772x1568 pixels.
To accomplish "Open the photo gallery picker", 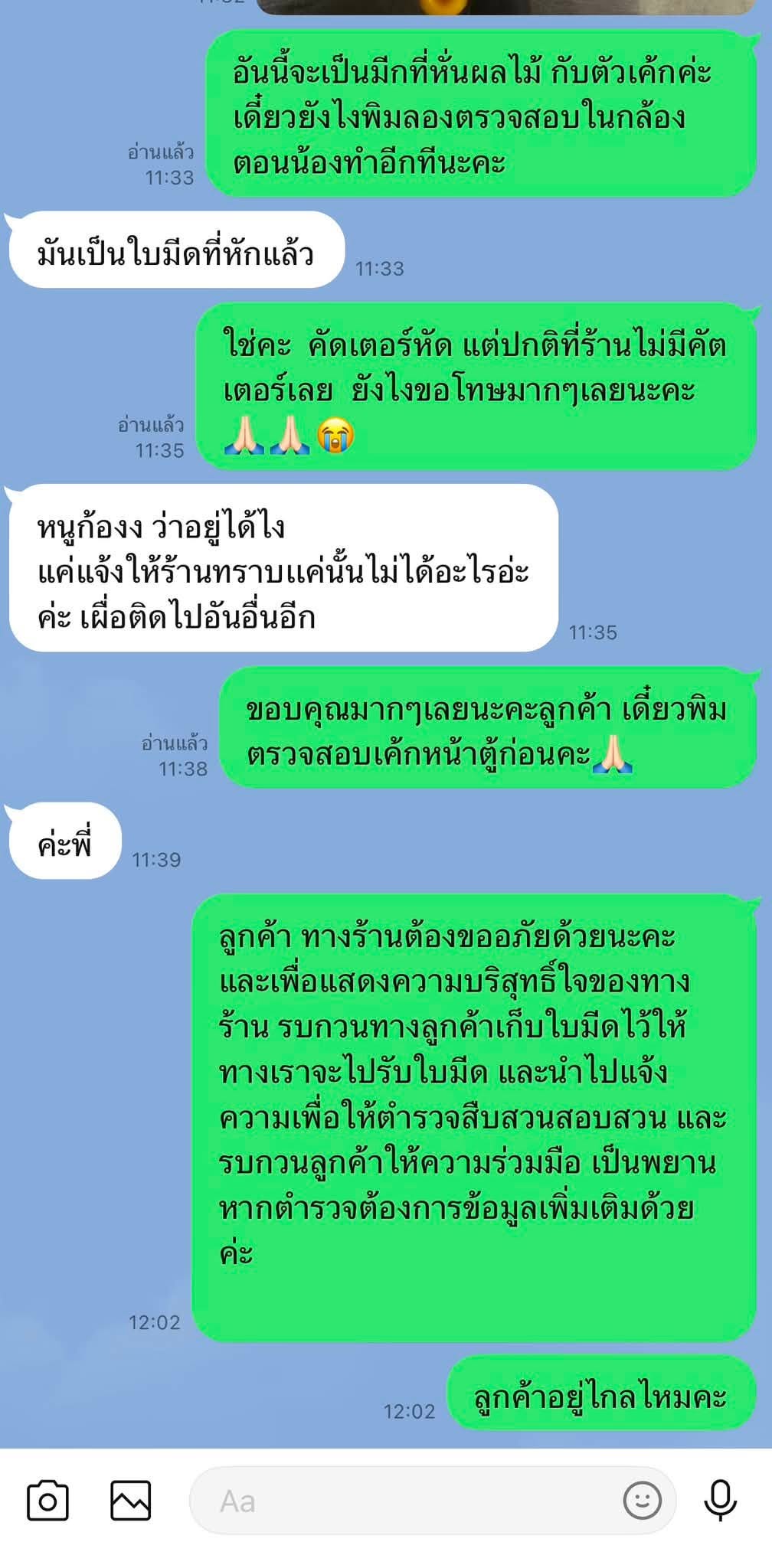I will pos(131,1500).
